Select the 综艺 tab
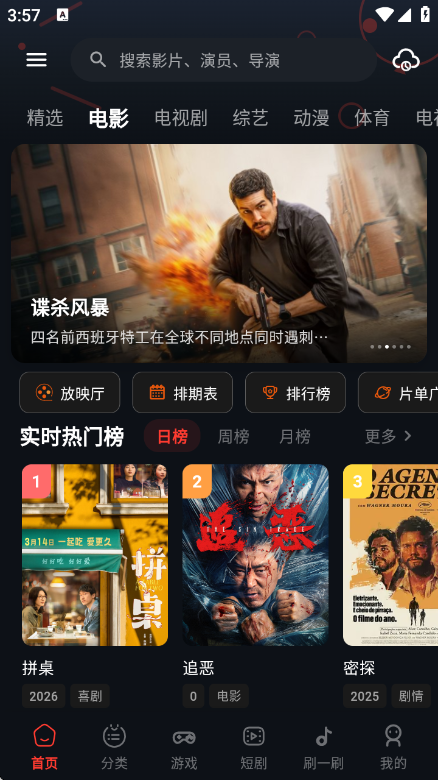Viewport: 438px width, 780px height. coord(250,118)
